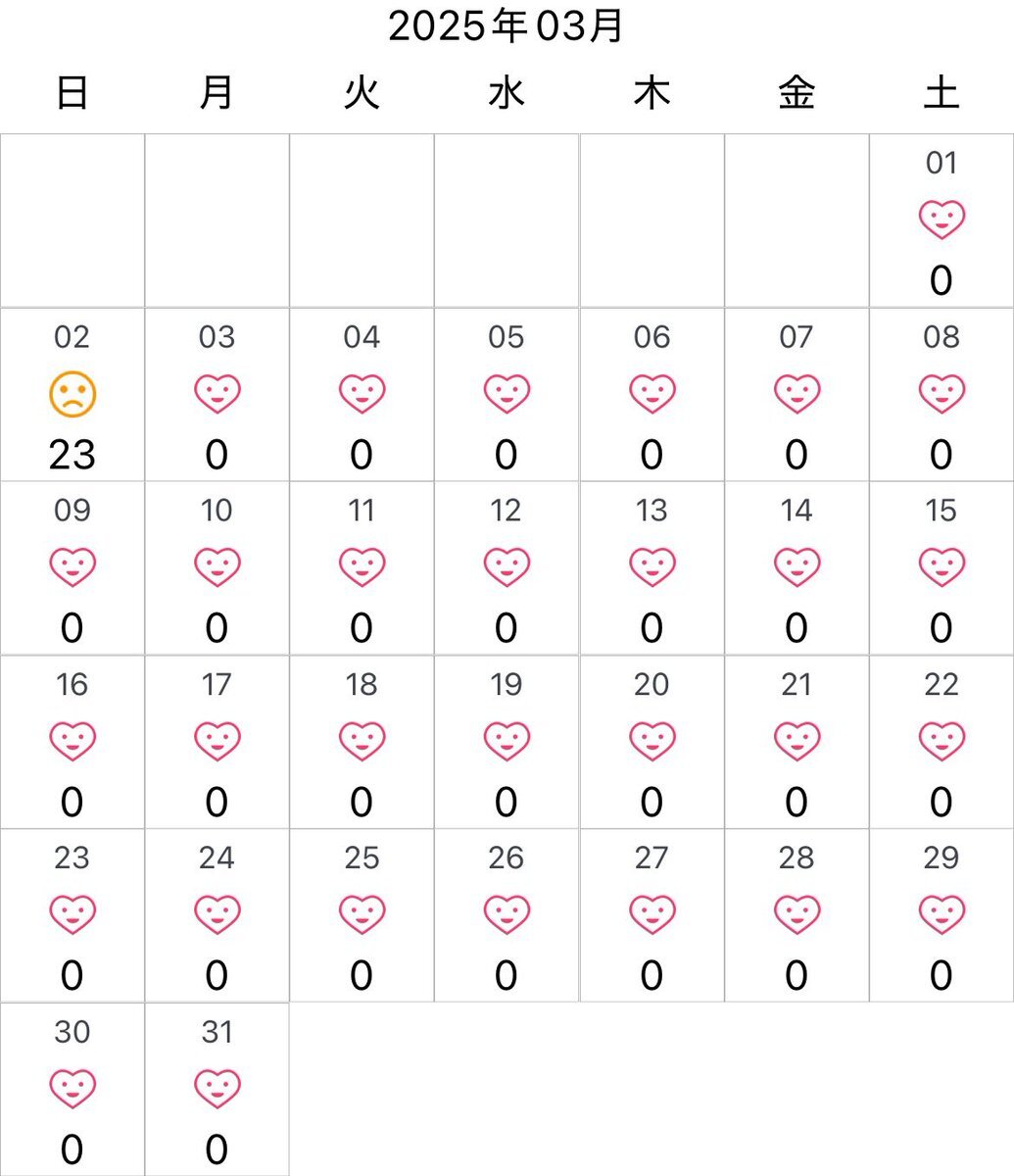This screenshot has width=1014, height=1176.
Task: Select the 27 day cell
Action: [652, 915]
